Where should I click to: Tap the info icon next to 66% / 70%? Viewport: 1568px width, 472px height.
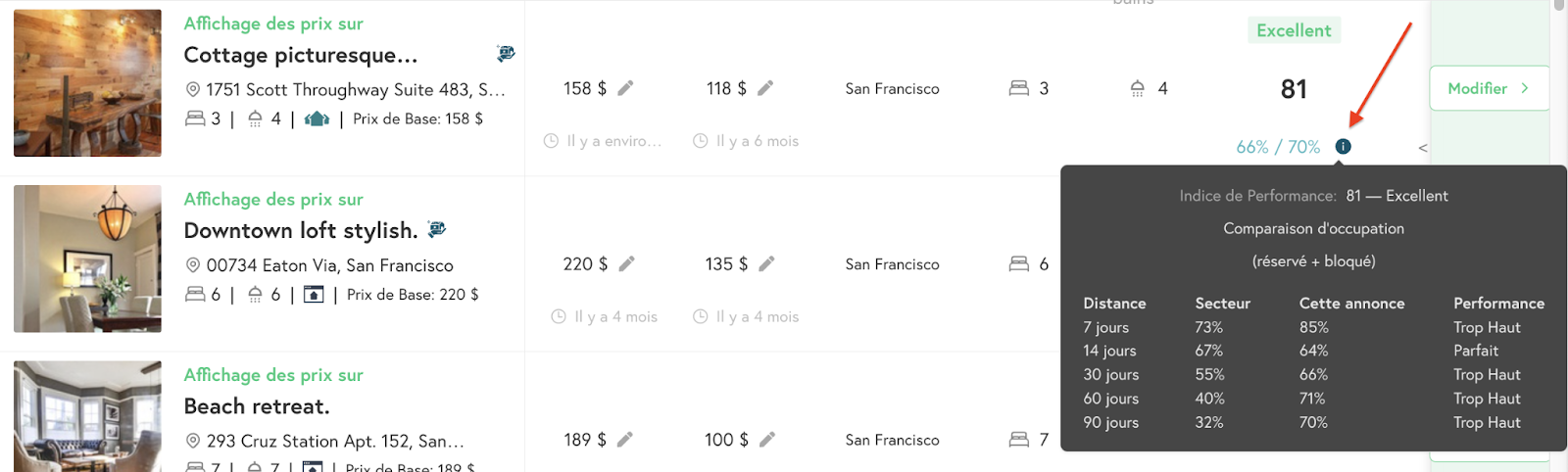(1343, 146)
